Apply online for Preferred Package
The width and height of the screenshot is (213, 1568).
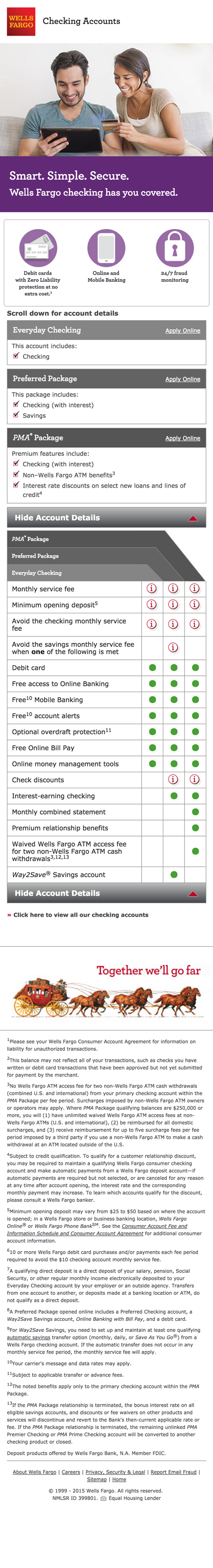pos(183,378)
